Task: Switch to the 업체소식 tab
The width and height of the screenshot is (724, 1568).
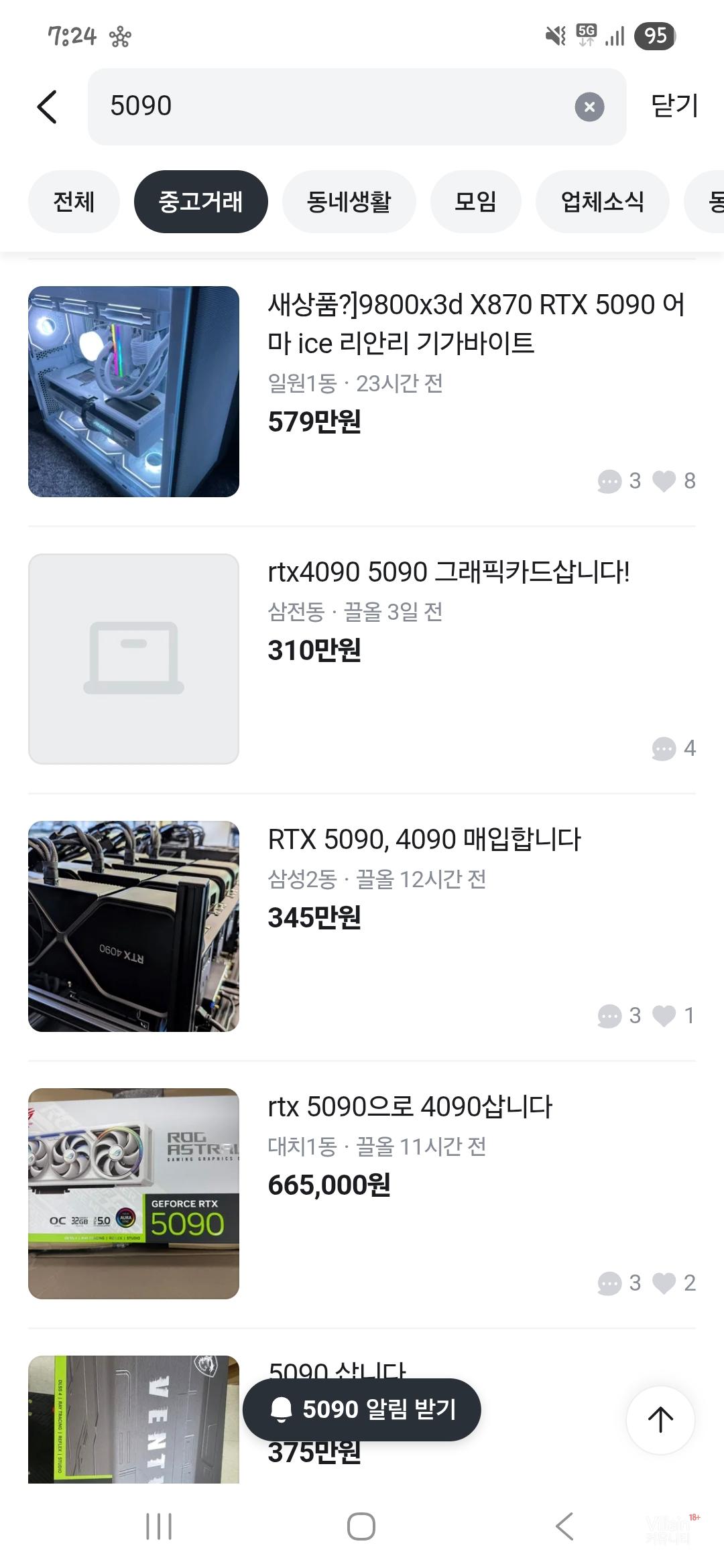Action: coord(602,202)
